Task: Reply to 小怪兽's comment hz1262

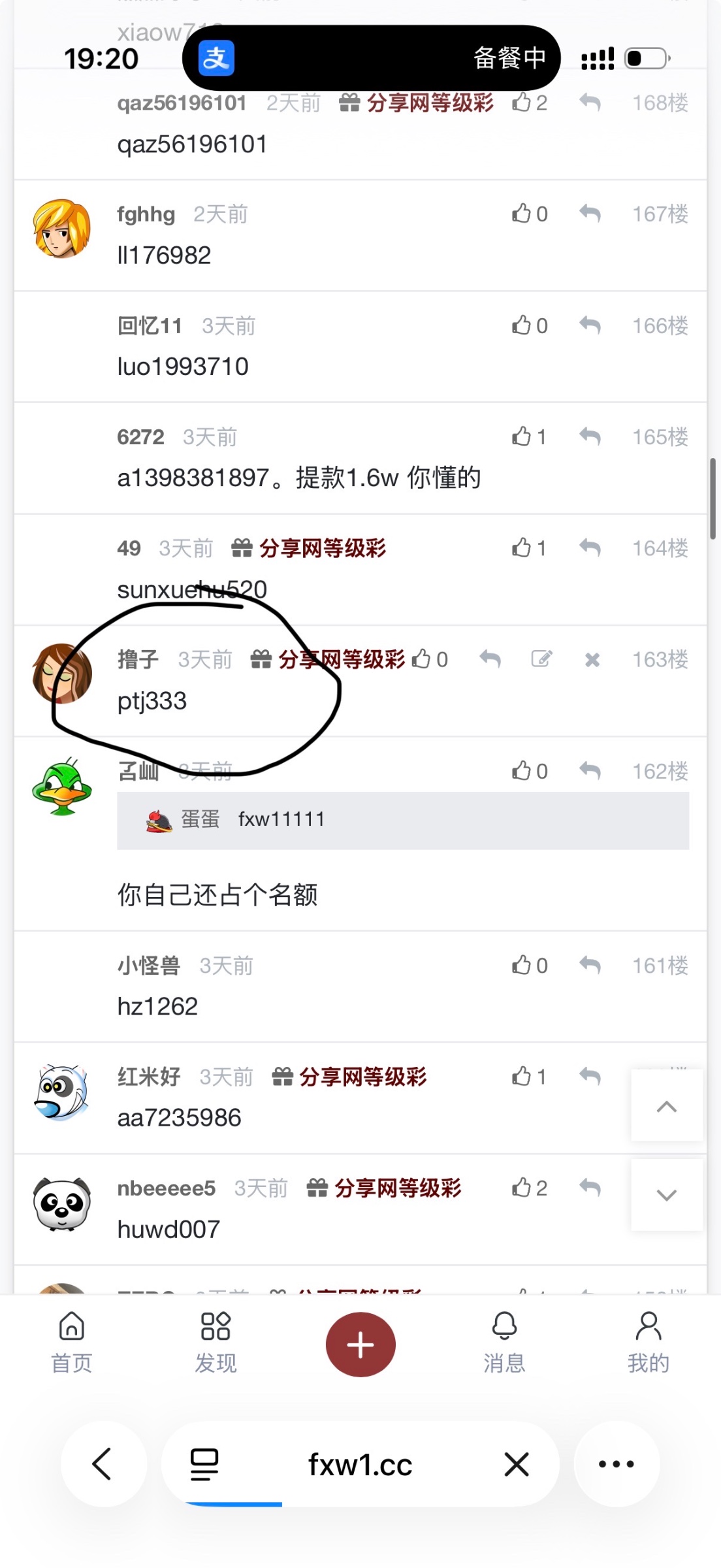Action: (x=590, y=965)
